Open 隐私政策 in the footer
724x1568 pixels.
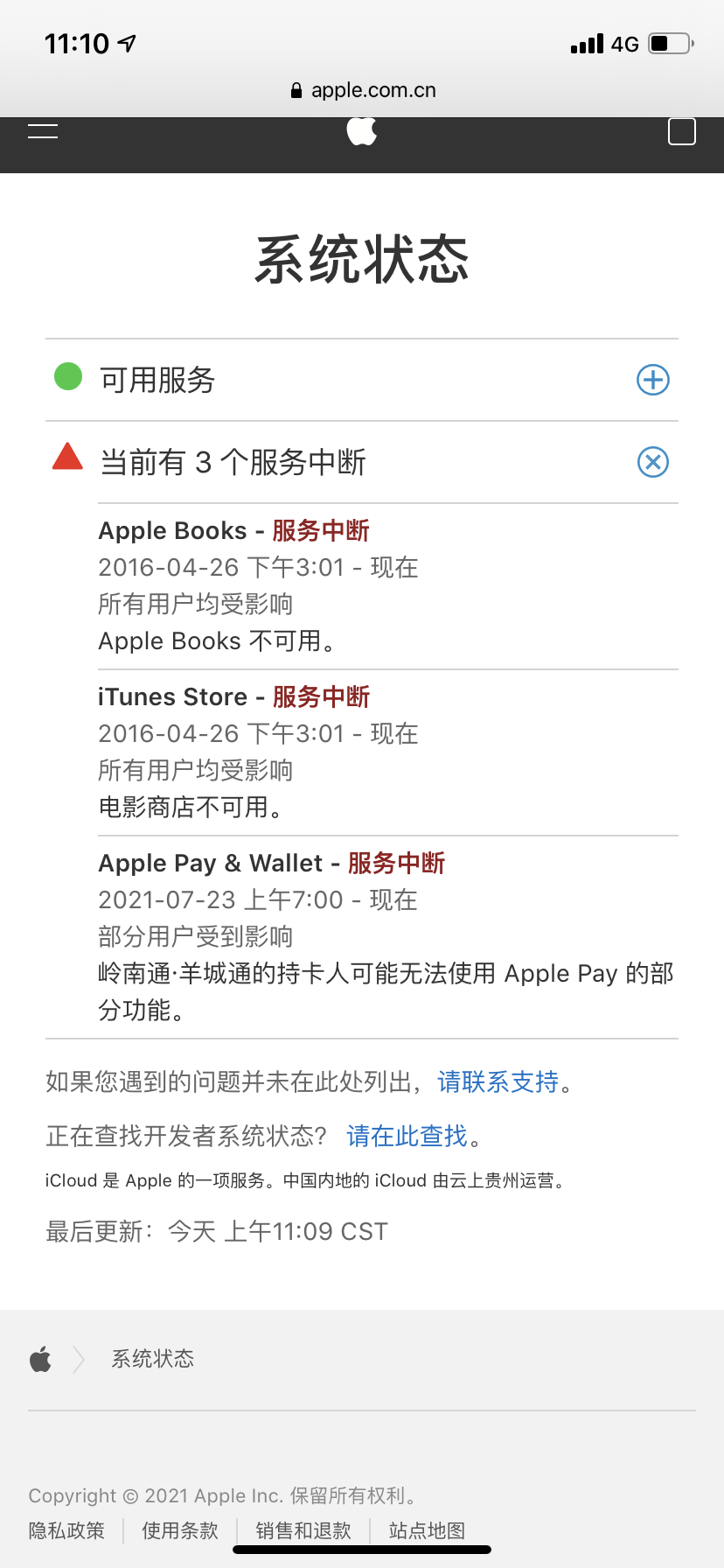coord(66,1530)
